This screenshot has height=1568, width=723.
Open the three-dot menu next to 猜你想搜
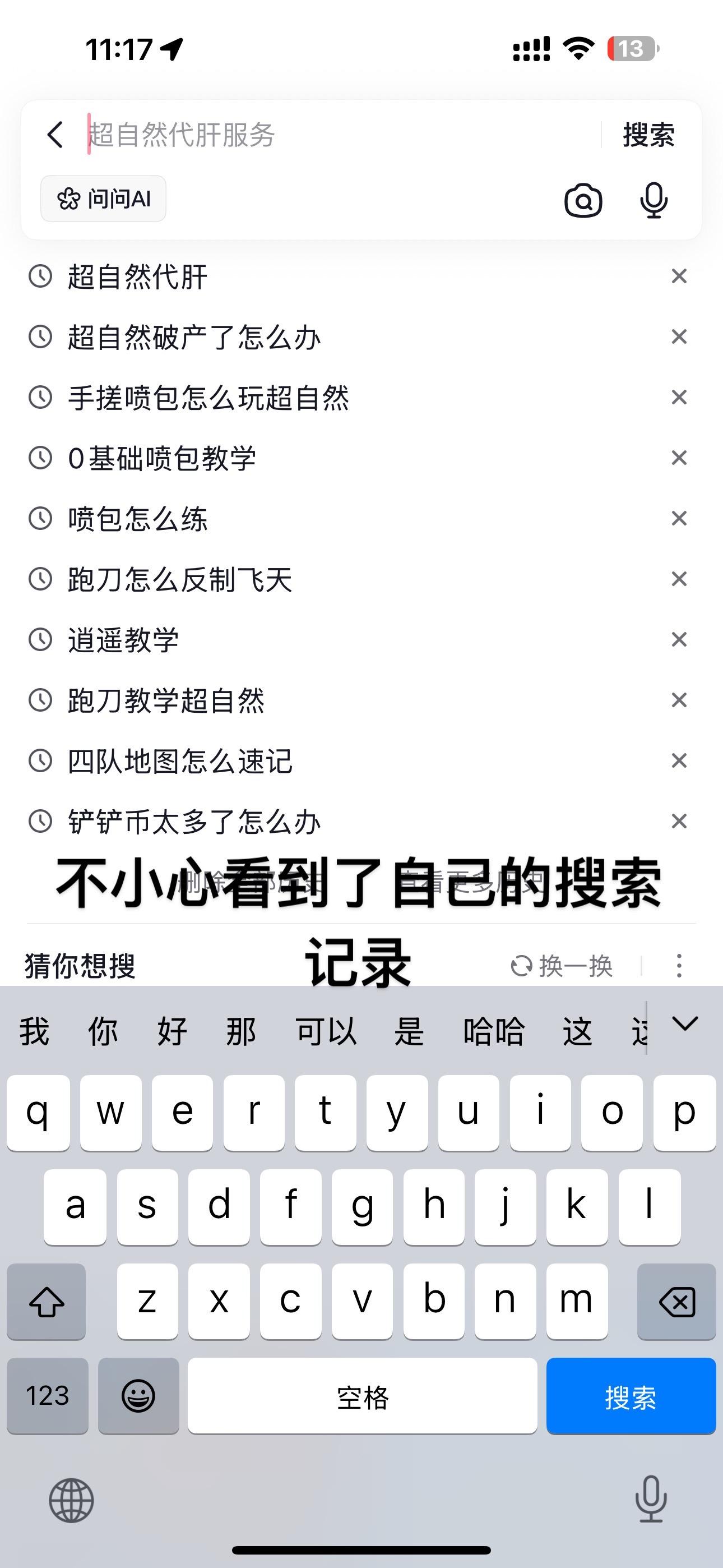pos(680,965)
